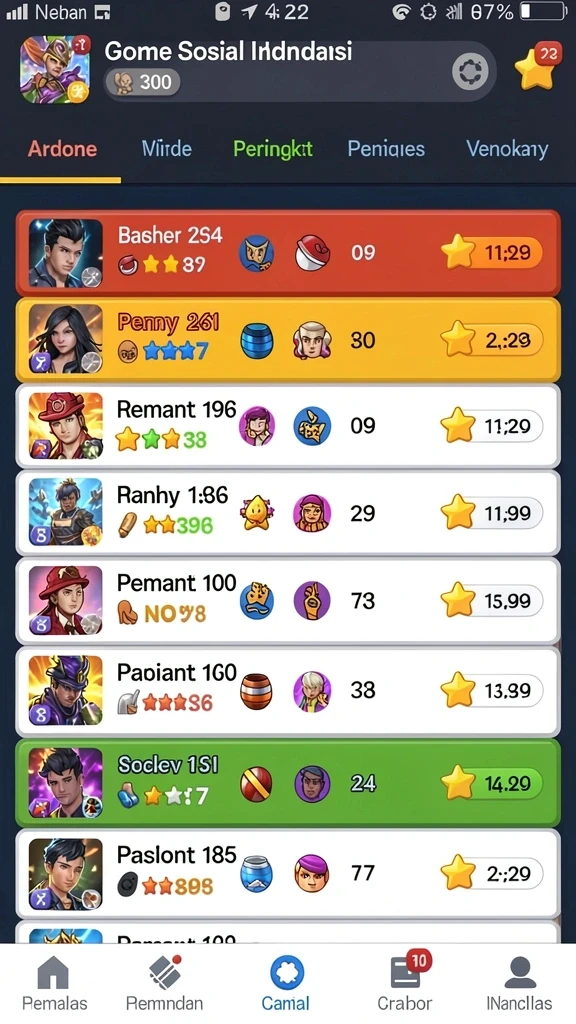Open the Papiant 160 player row
Screen dimensions: 576x1024
(x=288, y=690)
